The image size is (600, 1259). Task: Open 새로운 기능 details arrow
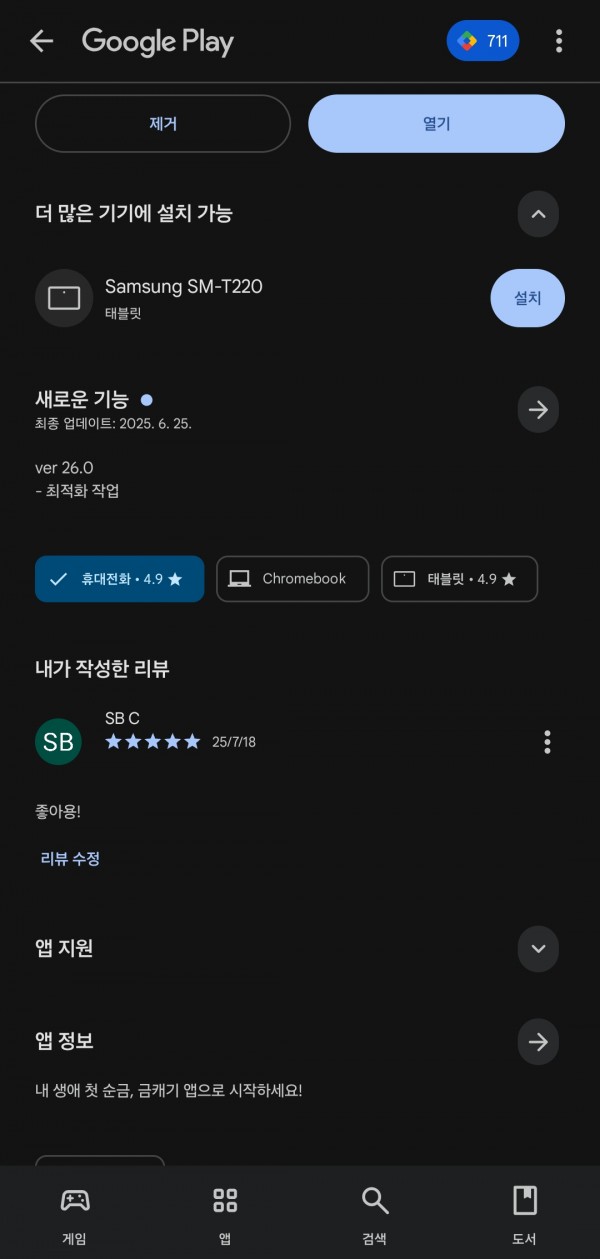(x=538, y=410)
